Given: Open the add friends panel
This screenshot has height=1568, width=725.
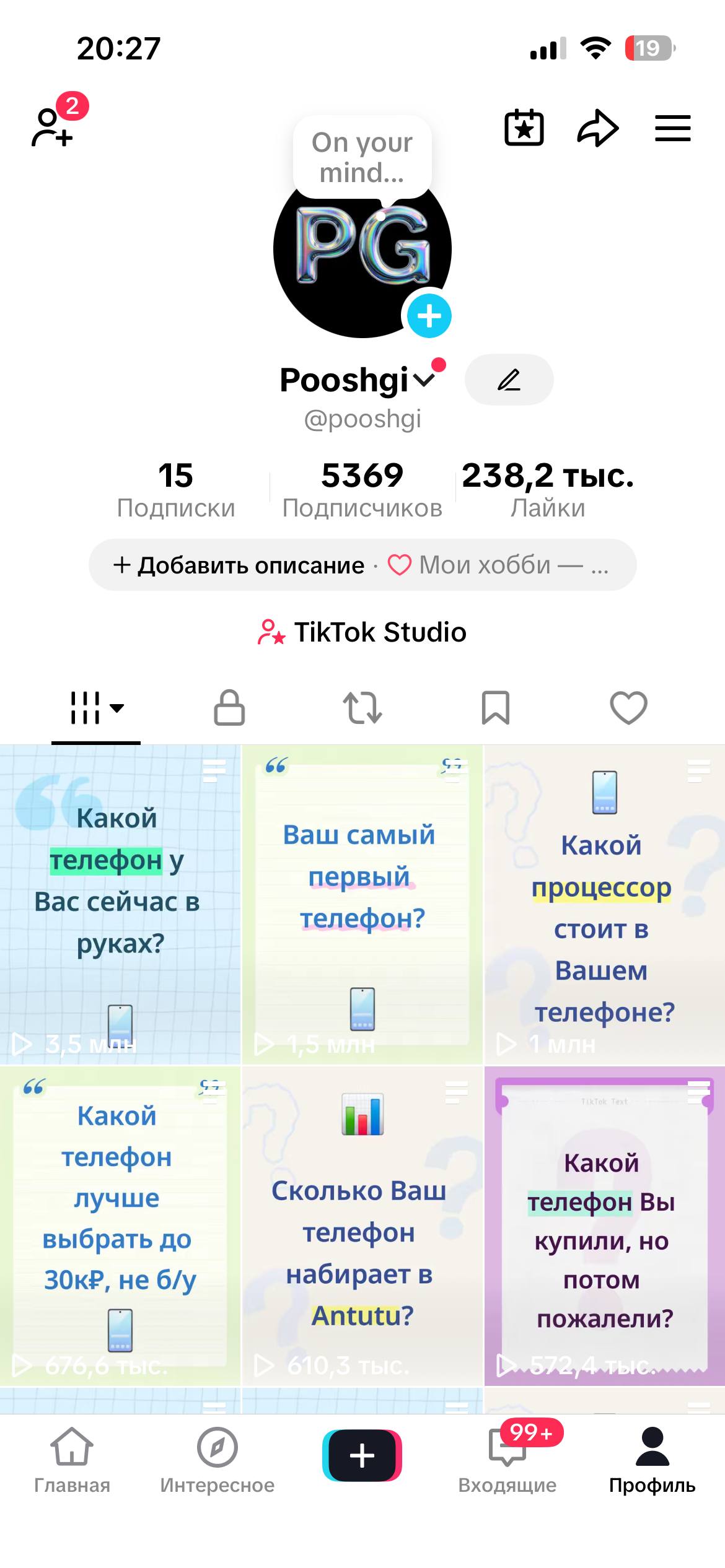Looking at the screenshot, I should tap(53, 127).
